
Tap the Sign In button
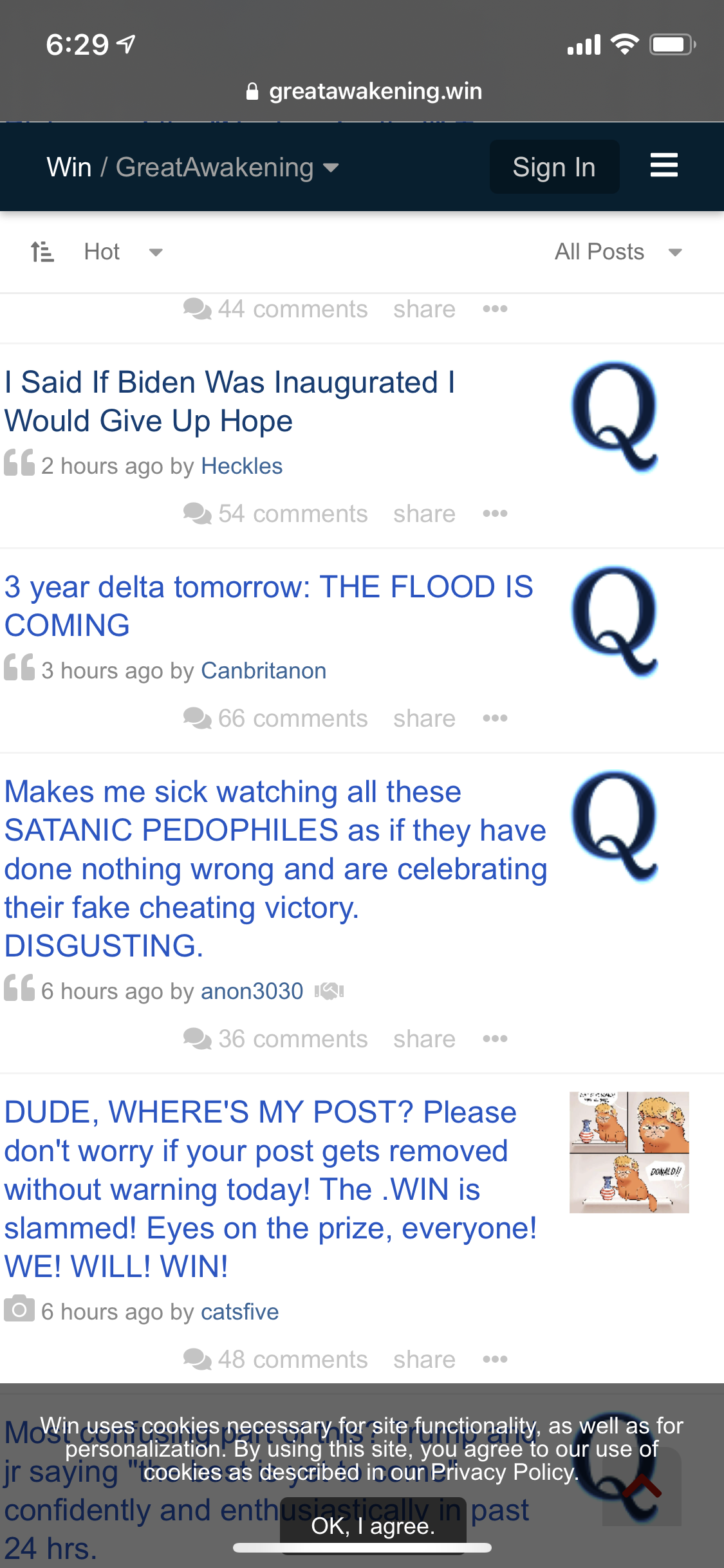tap(554, 167)
